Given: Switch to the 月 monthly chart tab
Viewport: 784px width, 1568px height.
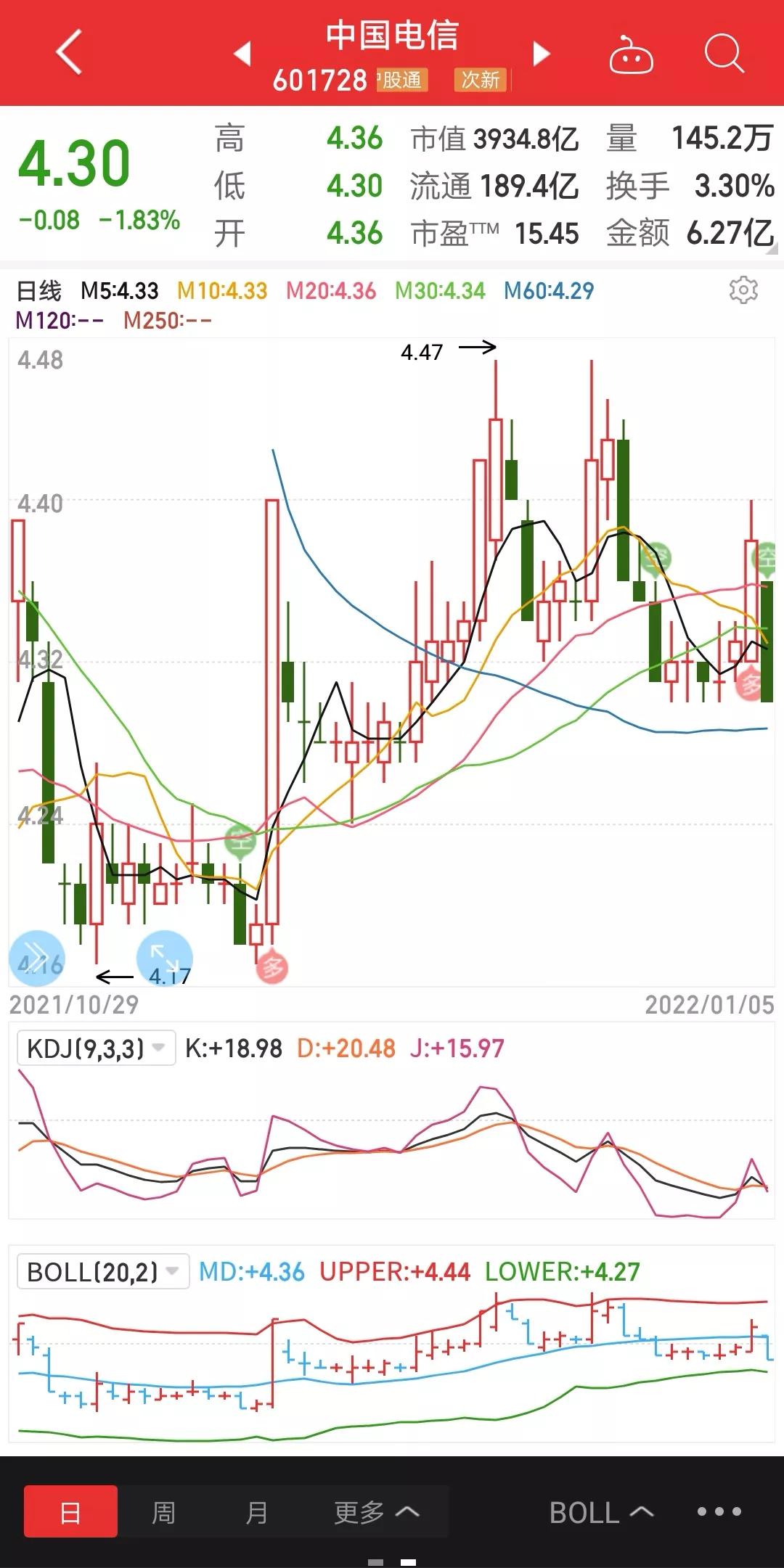Looking at the screenshot, I should tap(256, 1512).
